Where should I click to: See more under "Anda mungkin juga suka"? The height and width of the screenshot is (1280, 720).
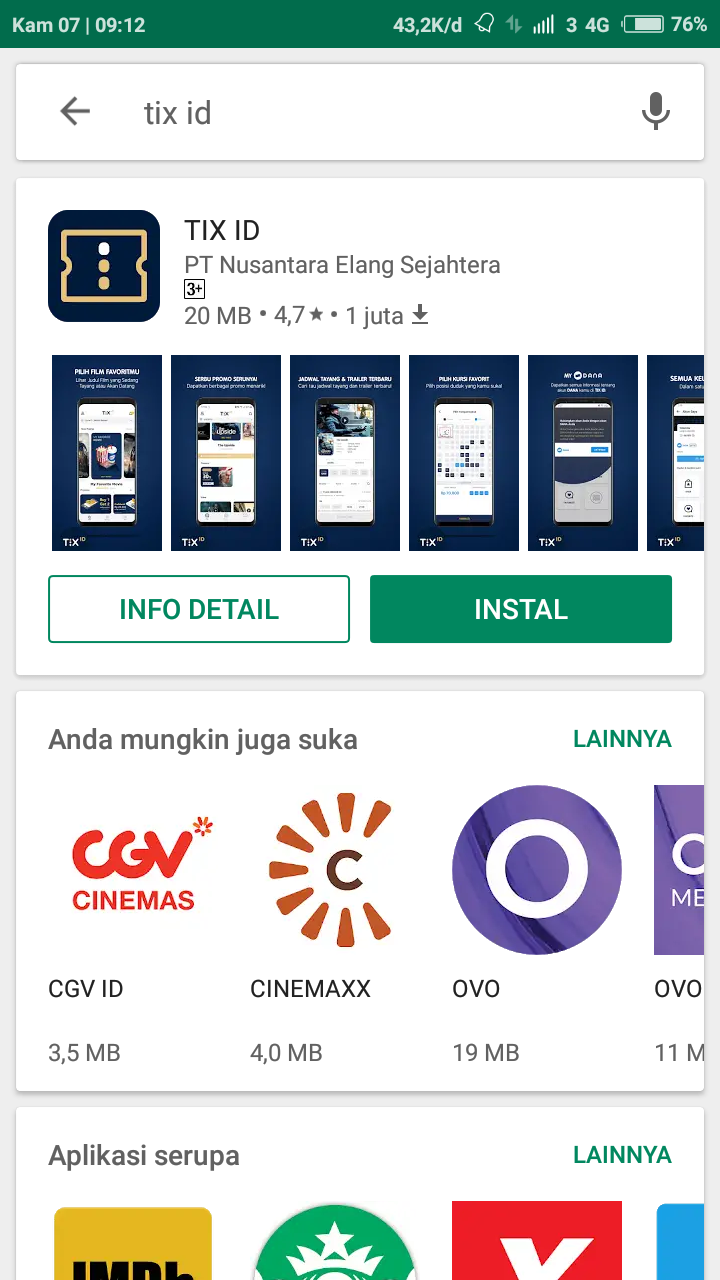click(x=622, y=739)
